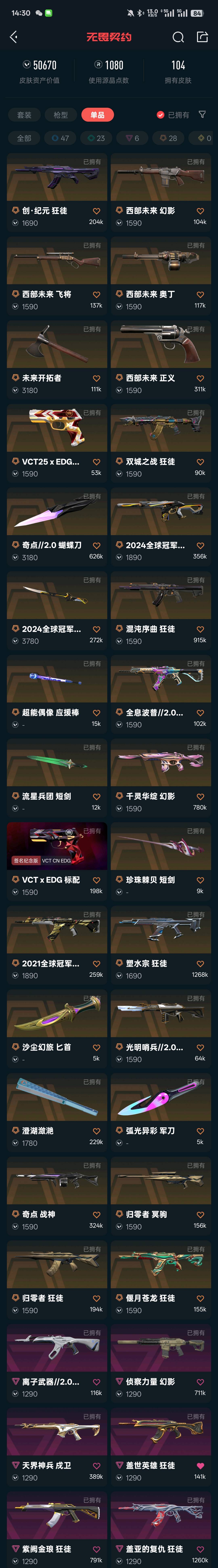Screen dimensions: 218x1568
Task: Filter by the tier chip showing 47
Action: (x=60, y=138)
